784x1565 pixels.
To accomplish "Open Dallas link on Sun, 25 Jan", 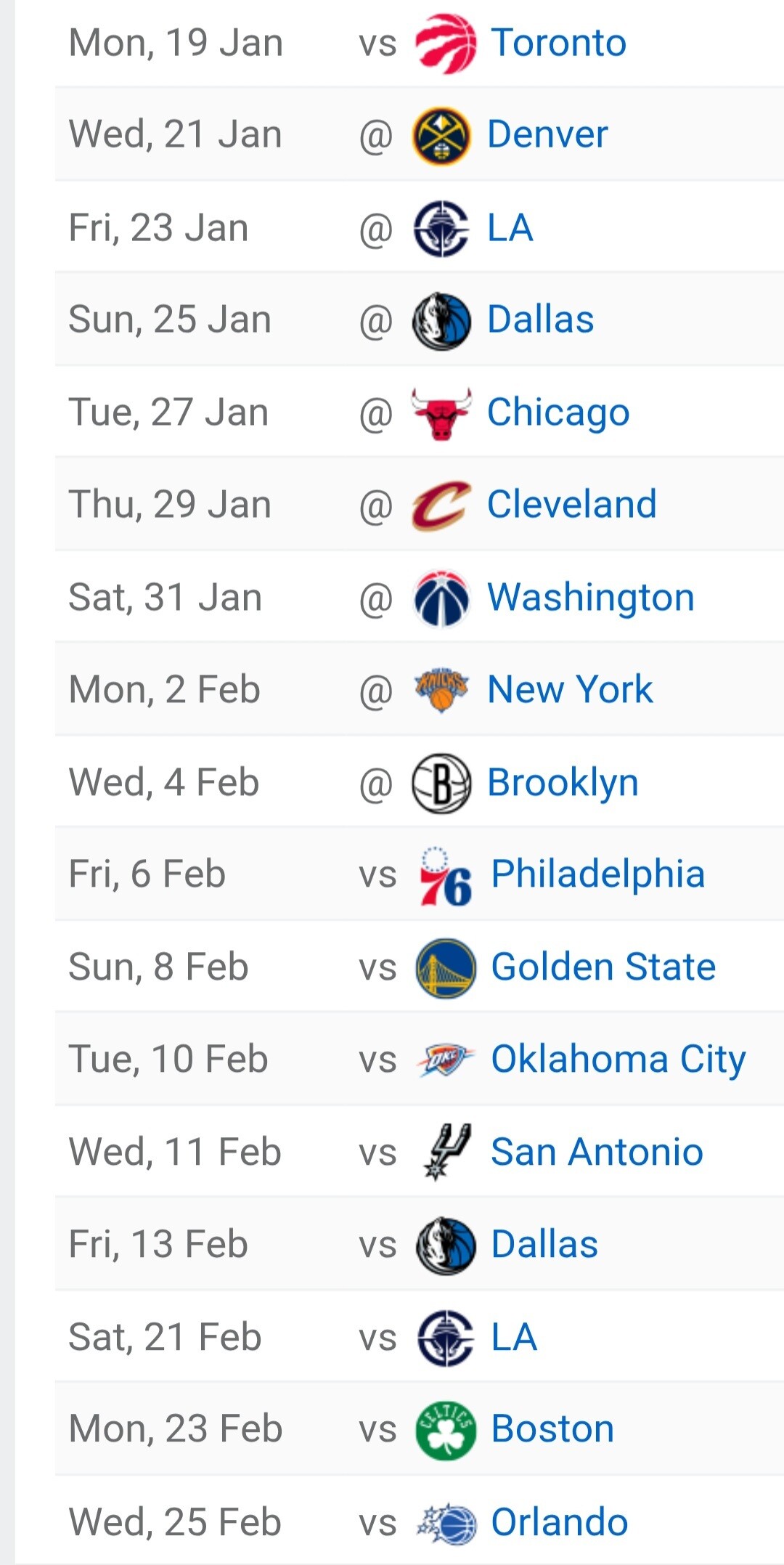I will tap(541, 320).
